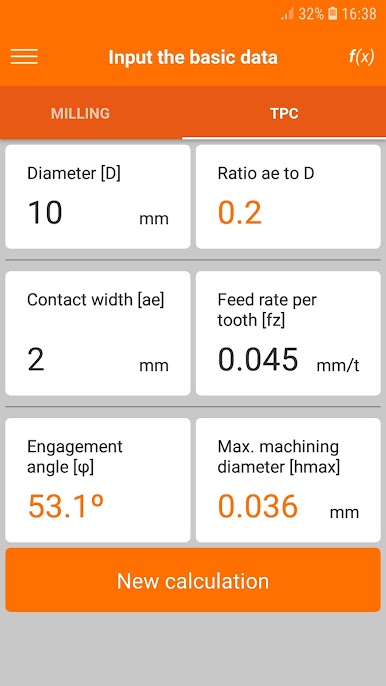Select the TPC tab
This screenshot has width=386, height=686.
pyautogui.click(x=284, y=113)
